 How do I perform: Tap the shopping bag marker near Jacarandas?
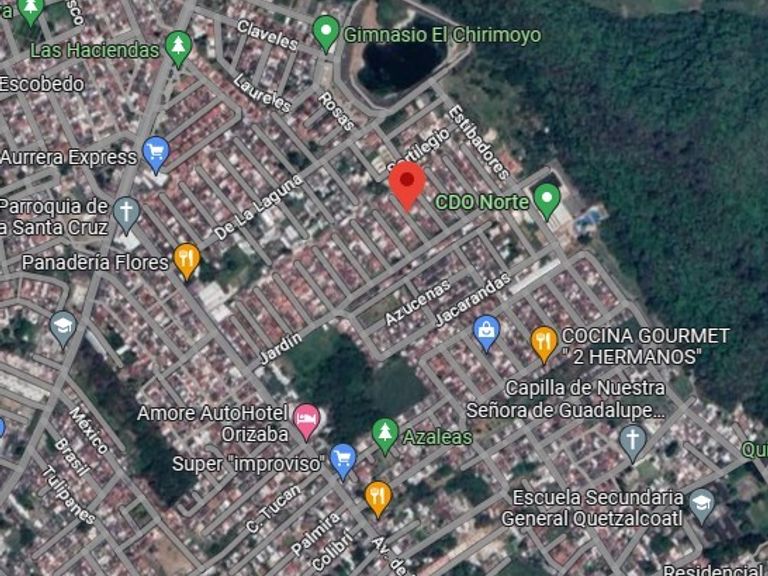tap(487, 331)
